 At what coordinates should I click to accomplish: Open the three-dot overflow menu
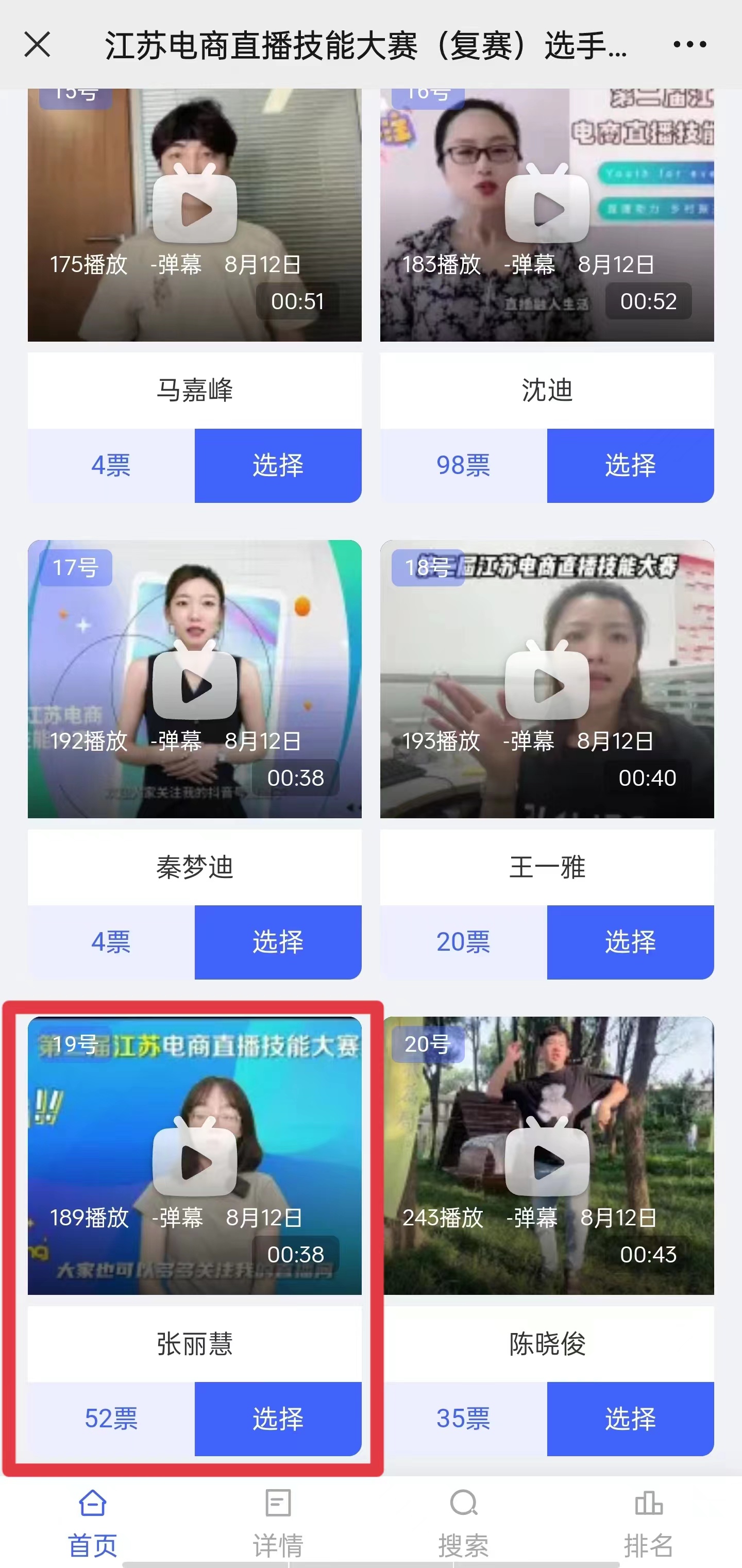(x=689, y=44)
